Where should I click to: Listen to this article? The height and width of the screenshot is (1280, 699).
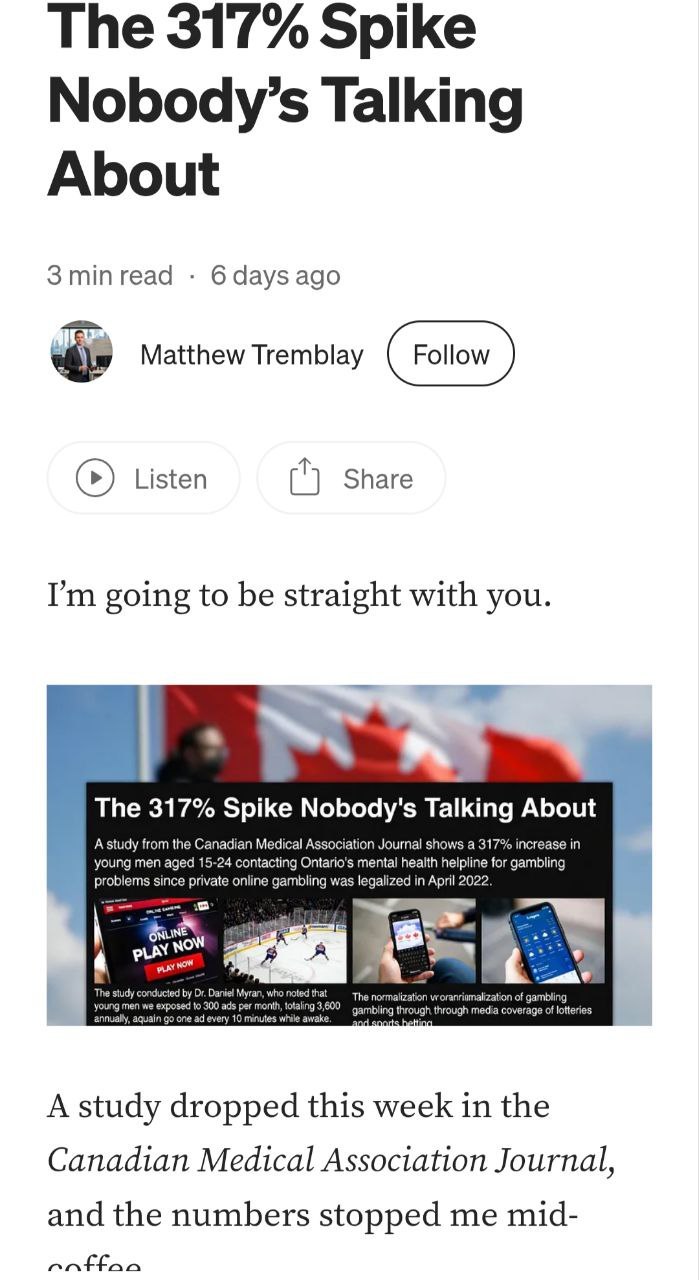144,479
